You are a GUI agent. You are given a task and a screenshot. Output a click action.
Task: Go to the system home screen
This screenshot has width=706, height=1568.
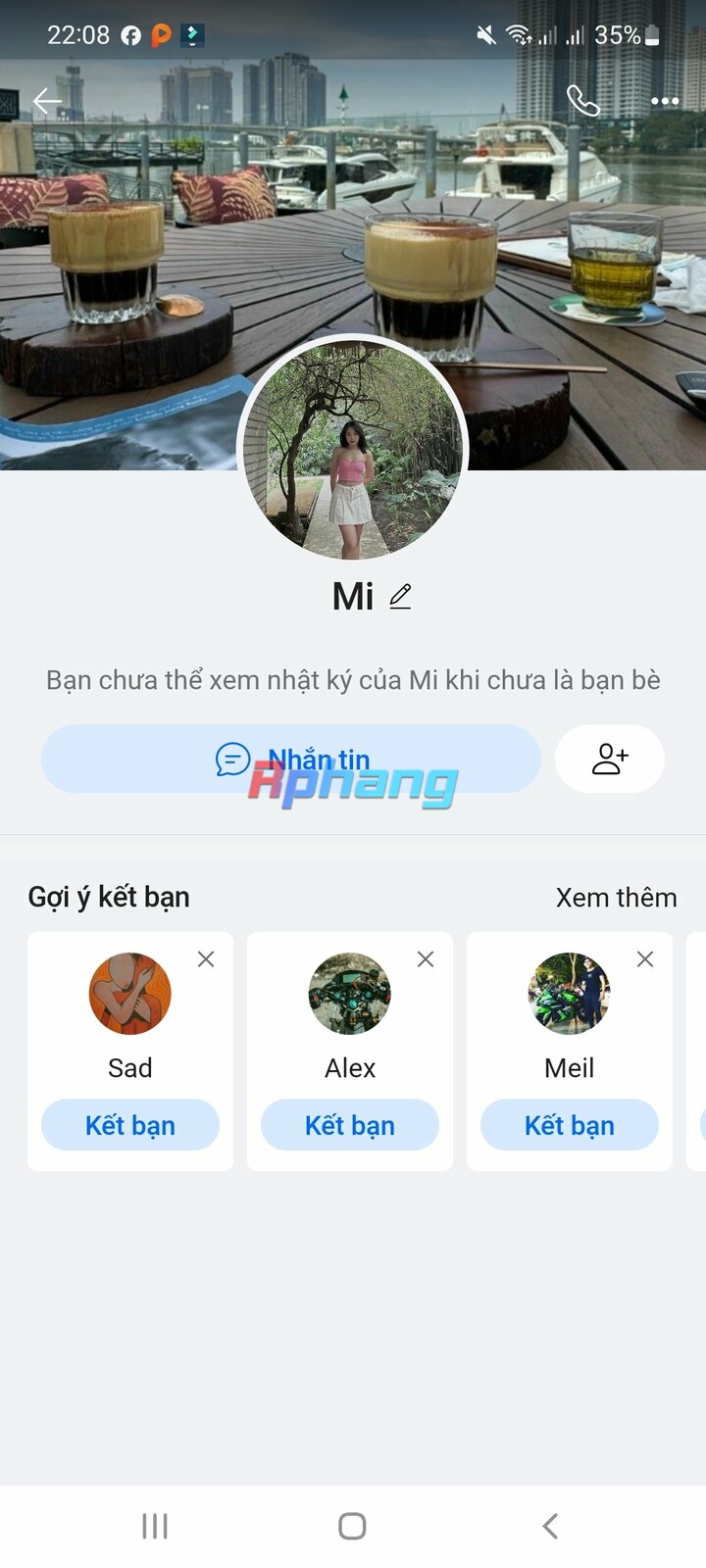(352, 1526)
